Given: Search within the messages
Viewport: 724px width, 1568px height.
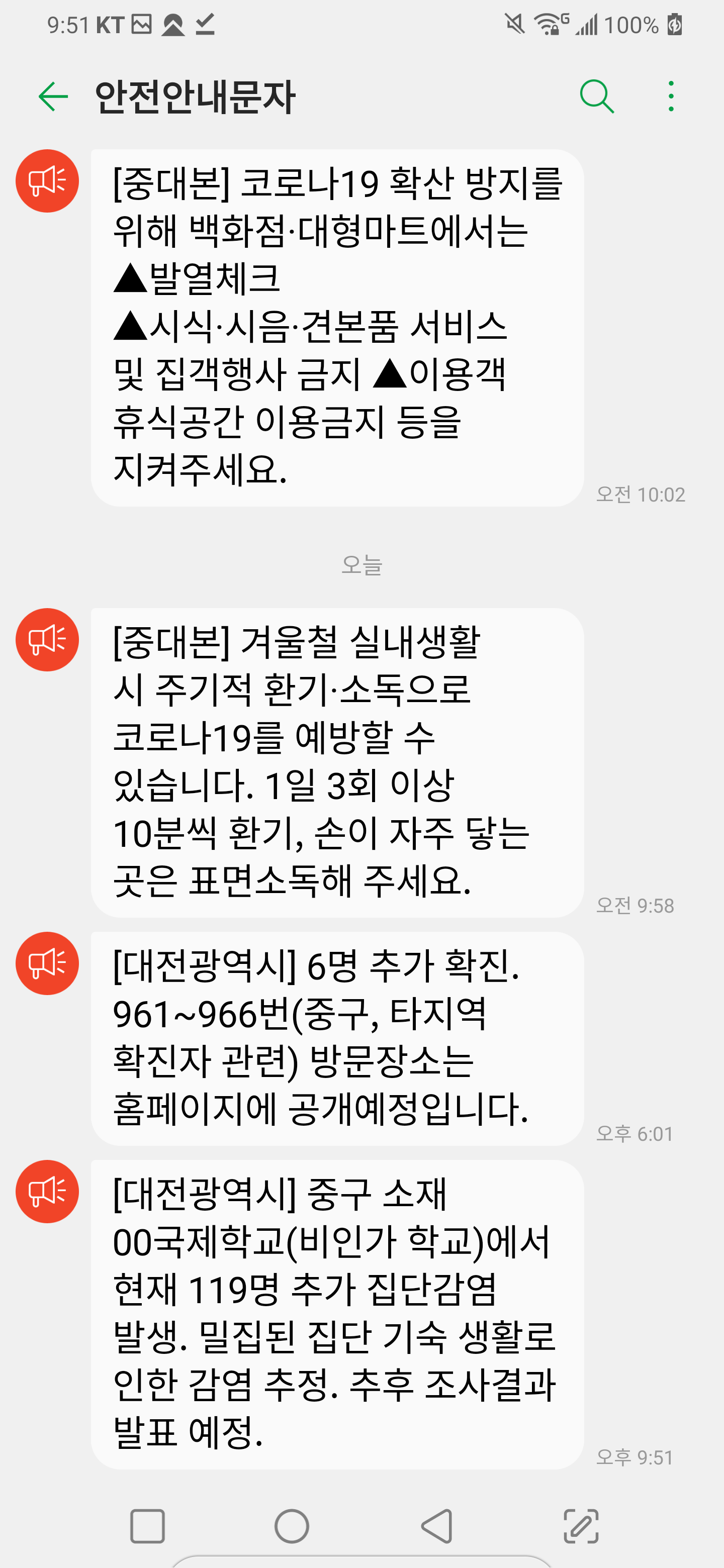Looking at the screenshot, I should coord(596,97).
